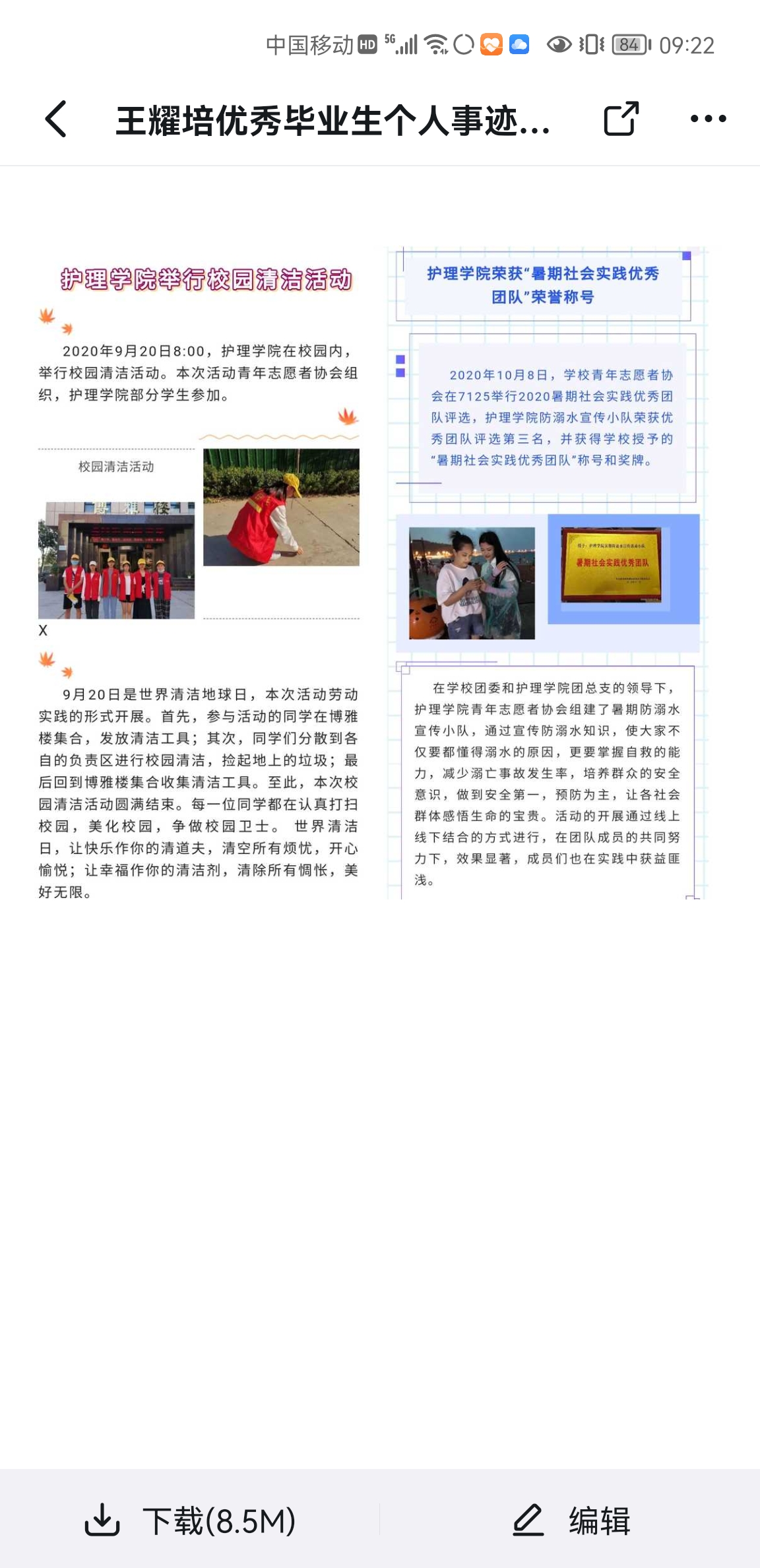
Task: Go back using the back arrow
Action: (x=56, y=119)
